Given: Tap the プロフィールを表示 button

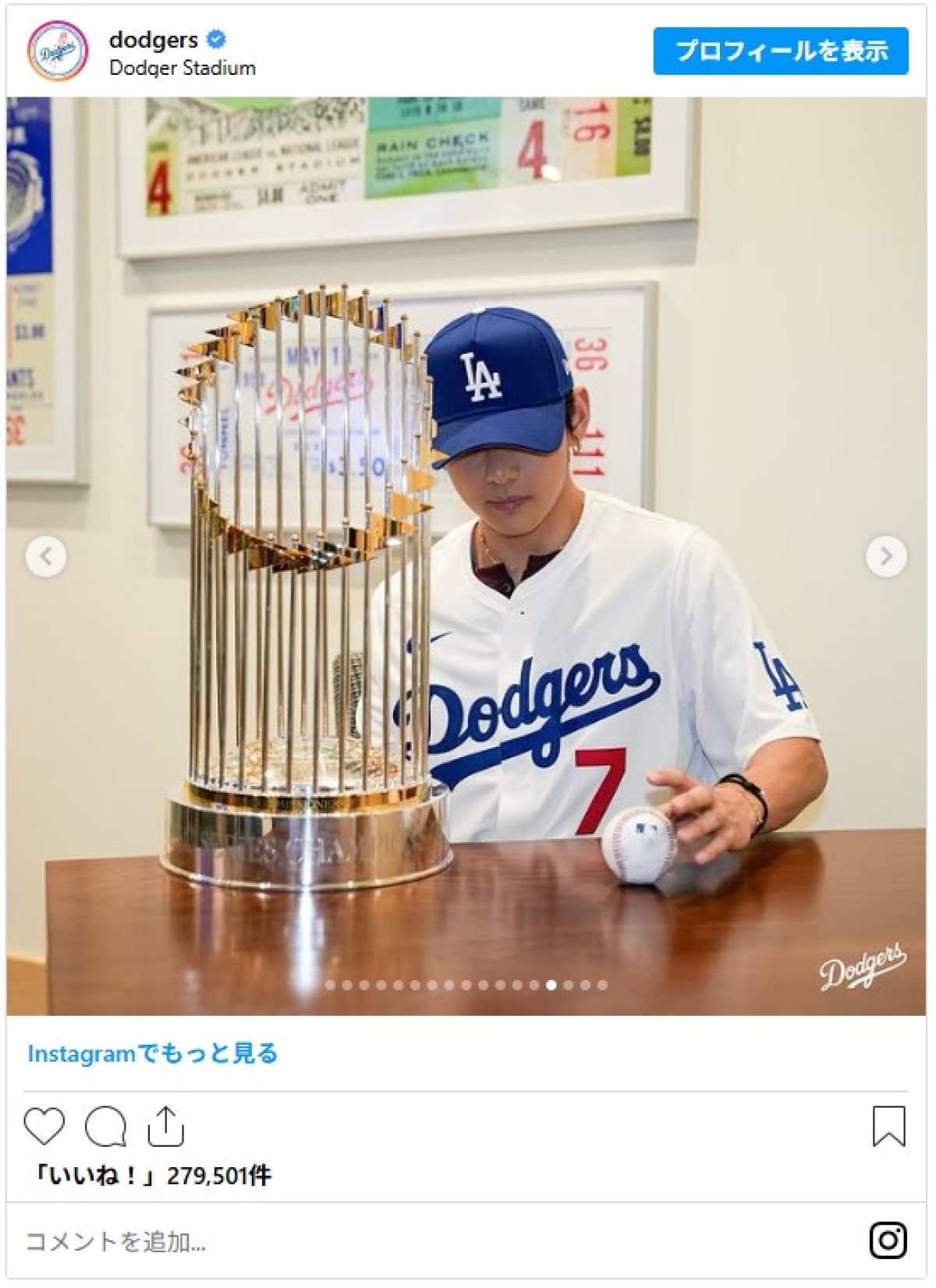Looking at the screenshot, I should pyautogui.click(x=780, y=51).
